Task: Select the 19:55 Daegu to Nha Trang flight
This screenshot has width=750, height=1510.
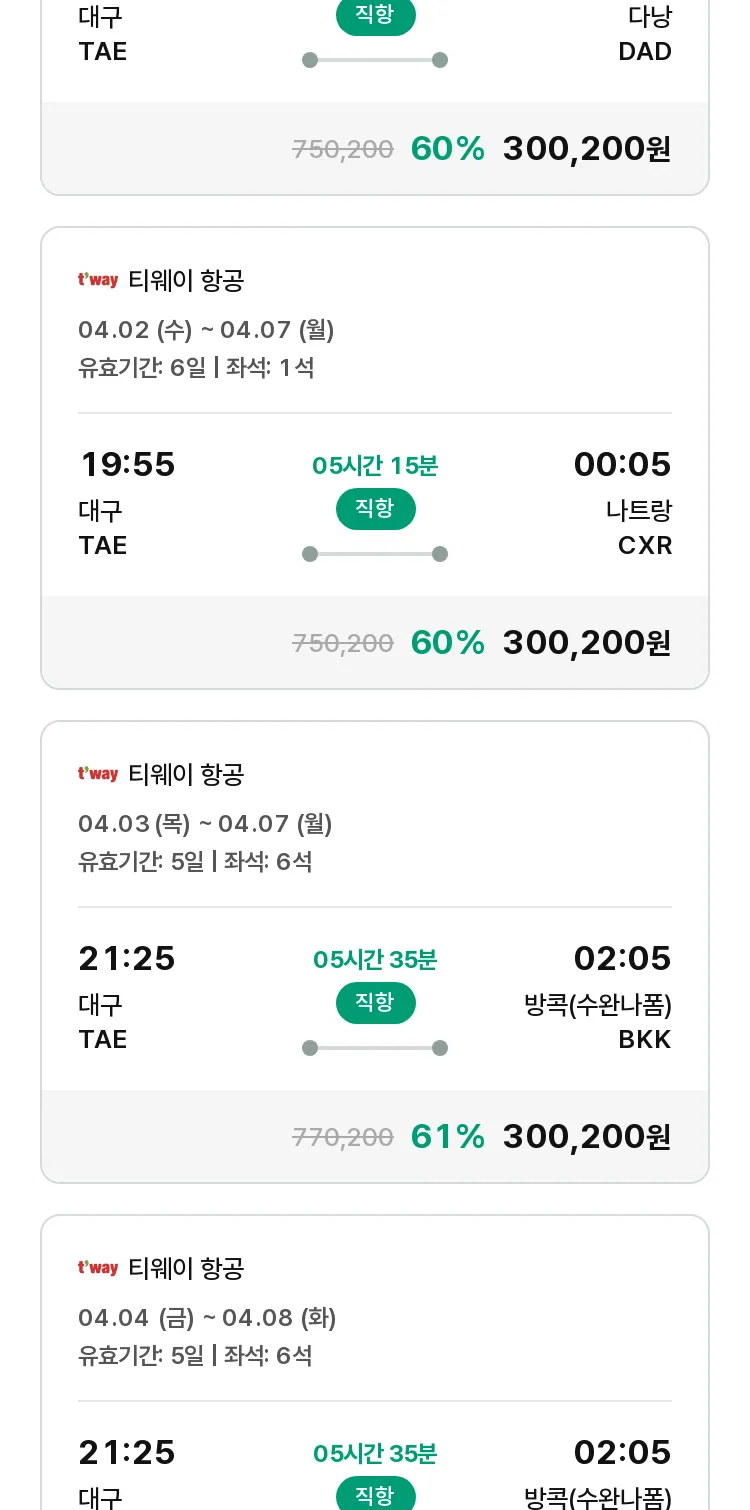Action: [375, 458]
